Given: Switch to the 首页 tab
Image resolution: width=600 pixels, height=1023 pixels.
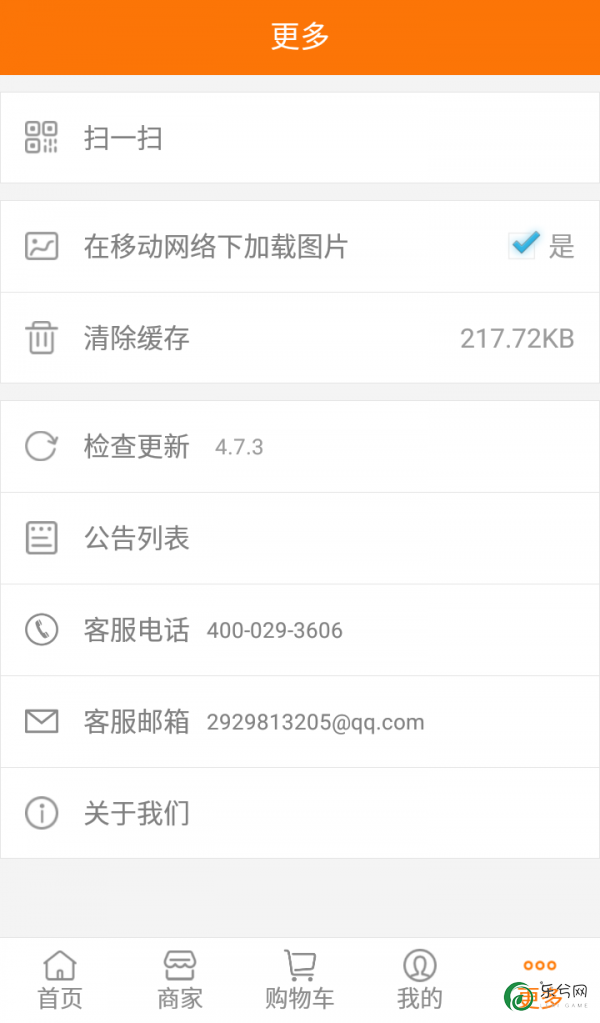Looking at the screenshot, I should click(x=60, y=980).
